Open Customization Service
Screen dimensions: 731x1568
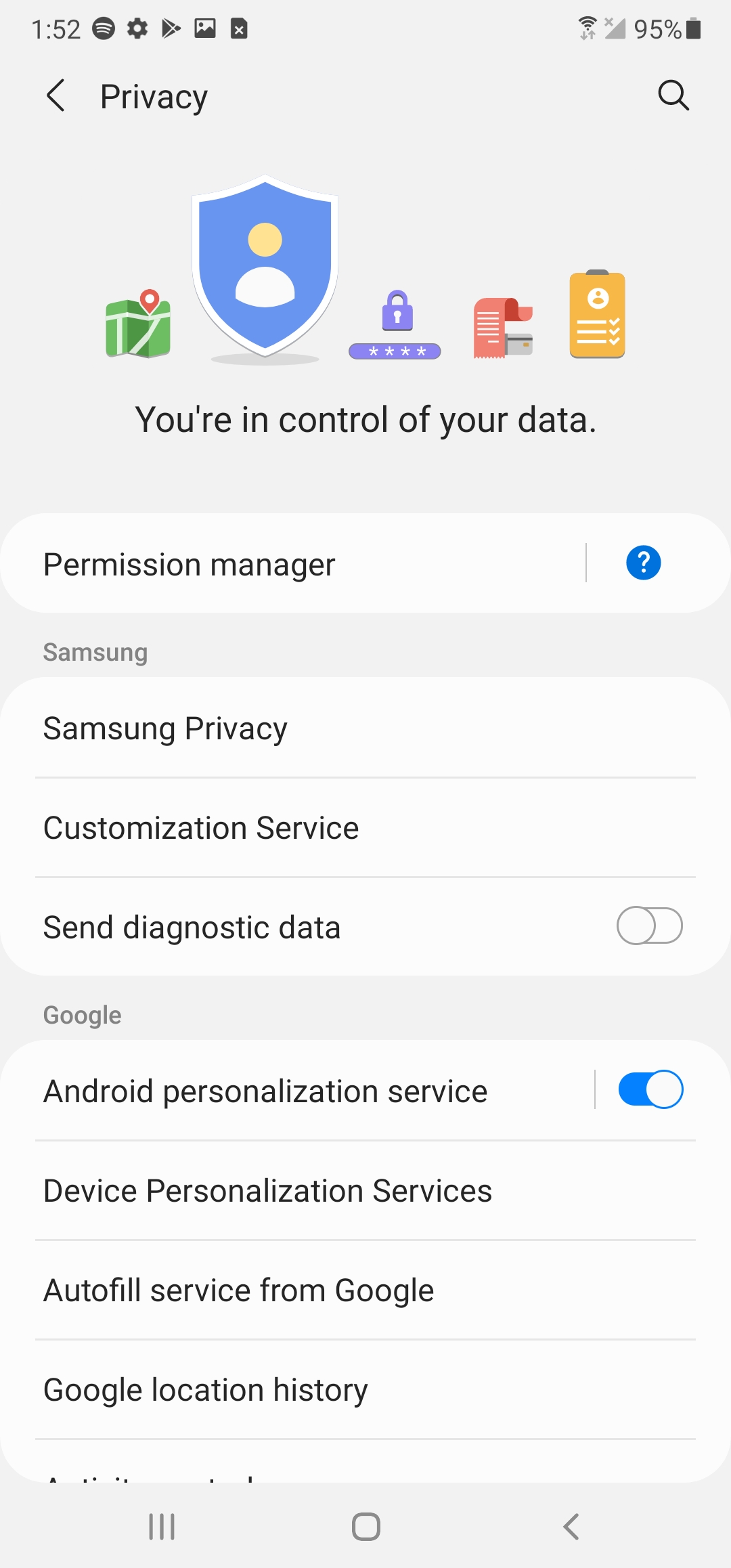point(365,828)
